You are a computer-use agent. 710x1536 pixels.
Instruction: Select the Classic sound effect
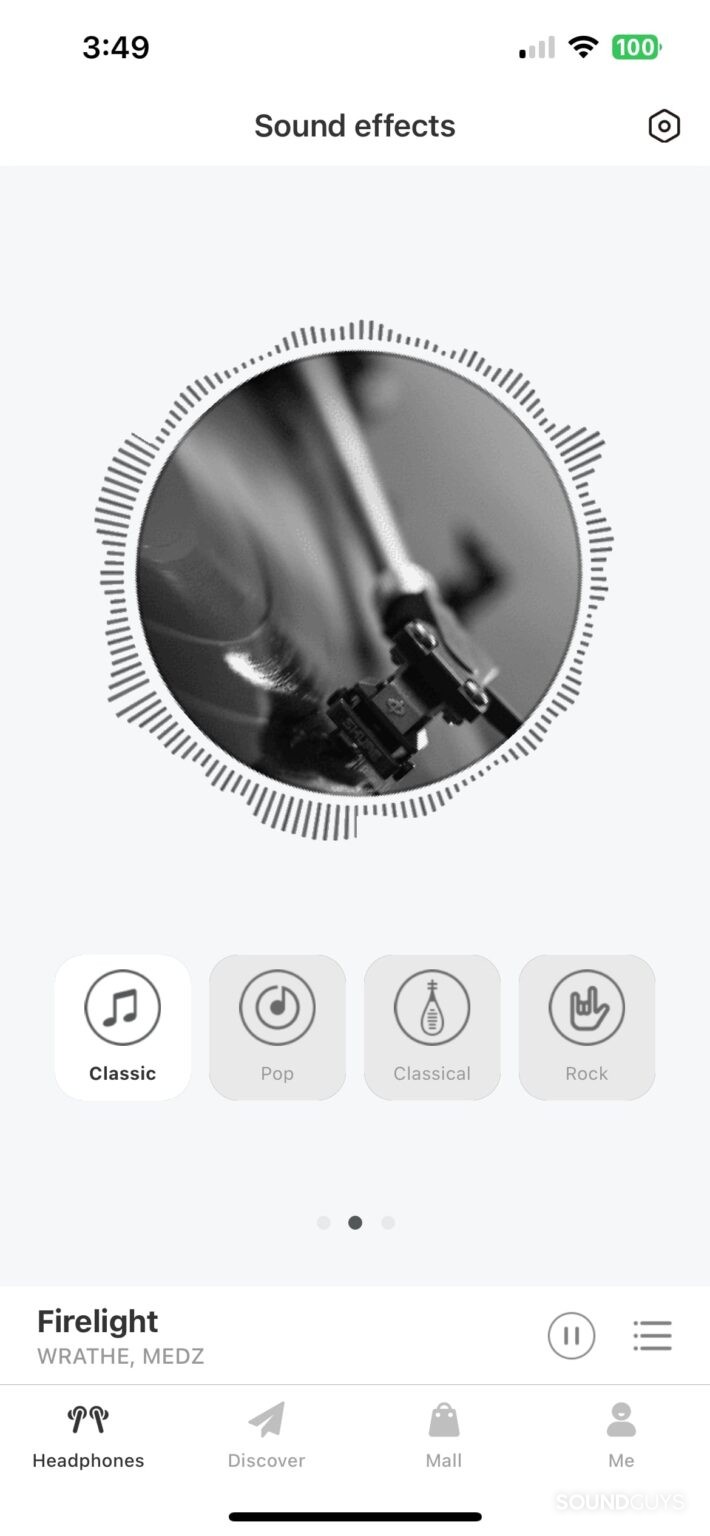tap(123, 1027)
